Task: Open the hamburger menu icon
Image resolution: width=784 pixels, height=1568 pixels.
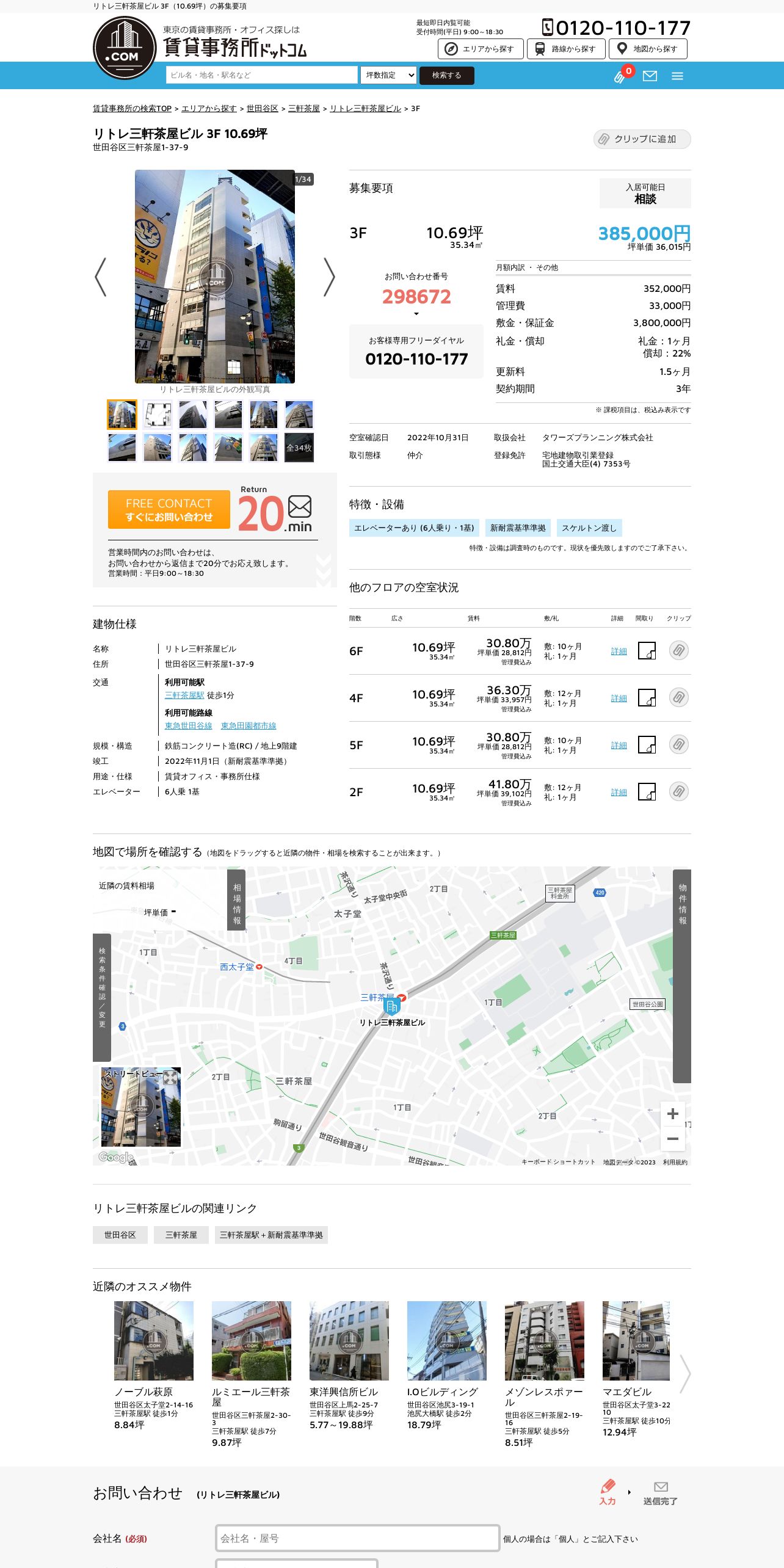Action: tap(677, 76)
